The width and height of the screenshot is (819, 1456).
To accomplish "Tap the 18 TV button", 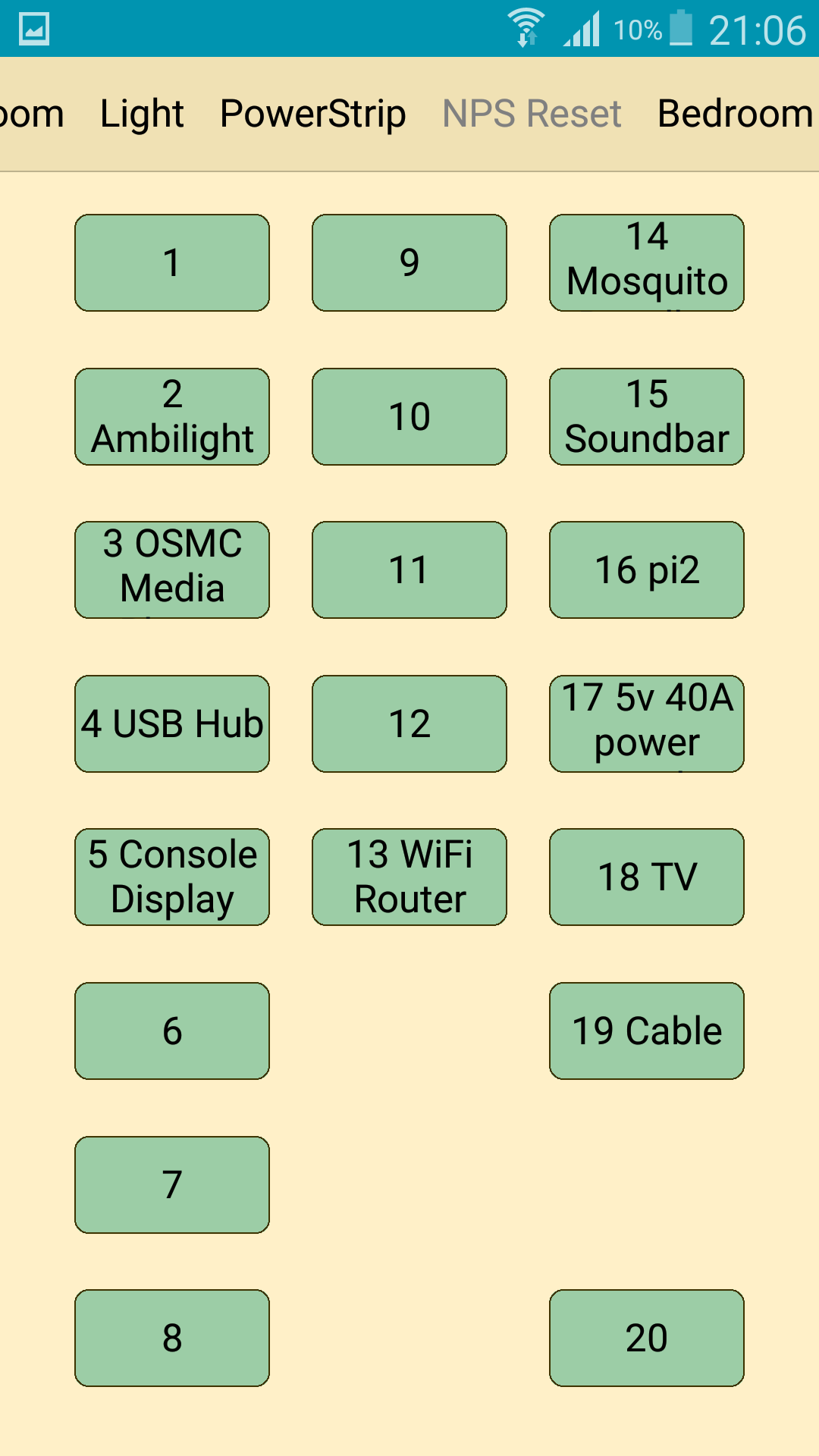I will pos(647,877).
